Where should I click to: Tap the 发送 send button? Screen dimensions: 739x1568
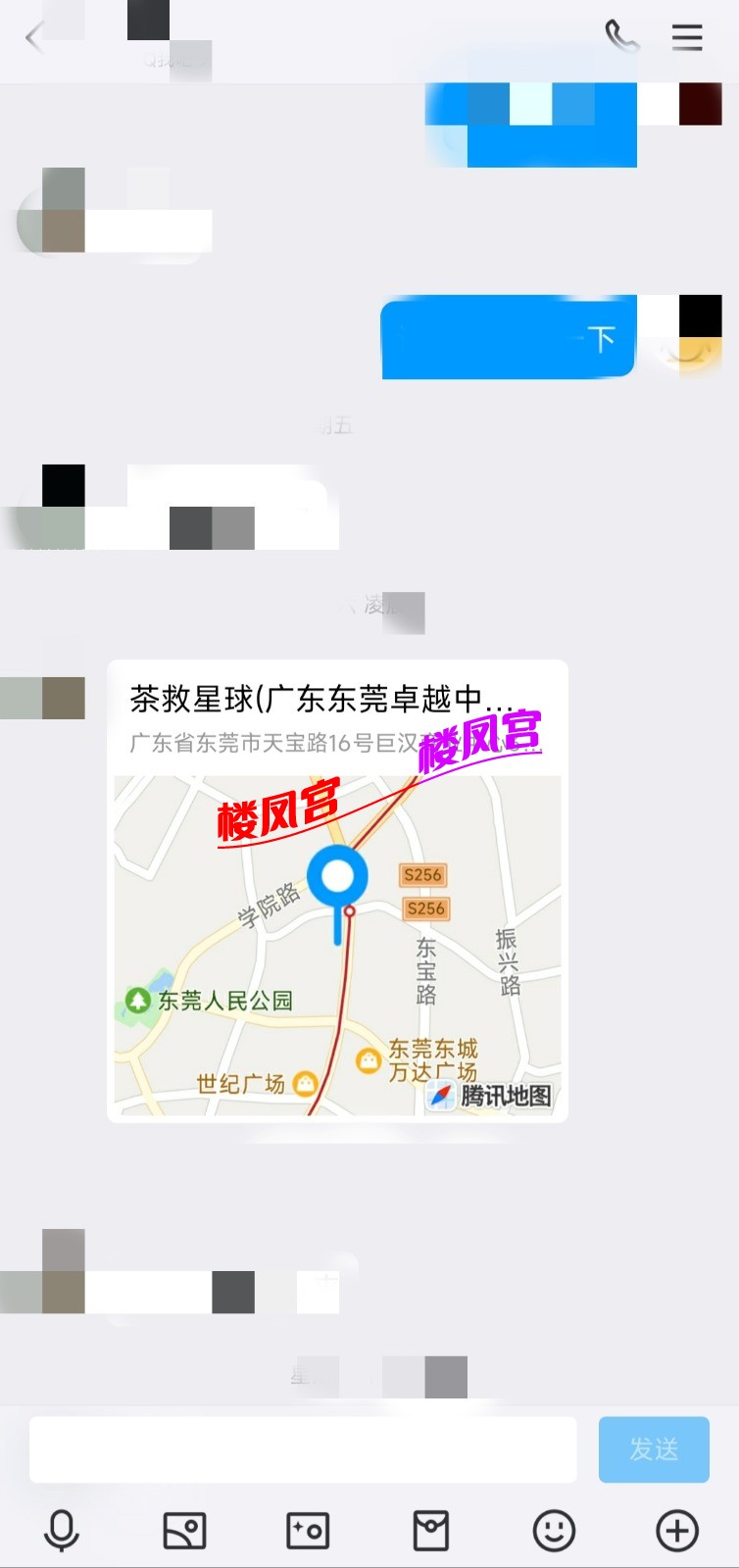[654, 1448]
